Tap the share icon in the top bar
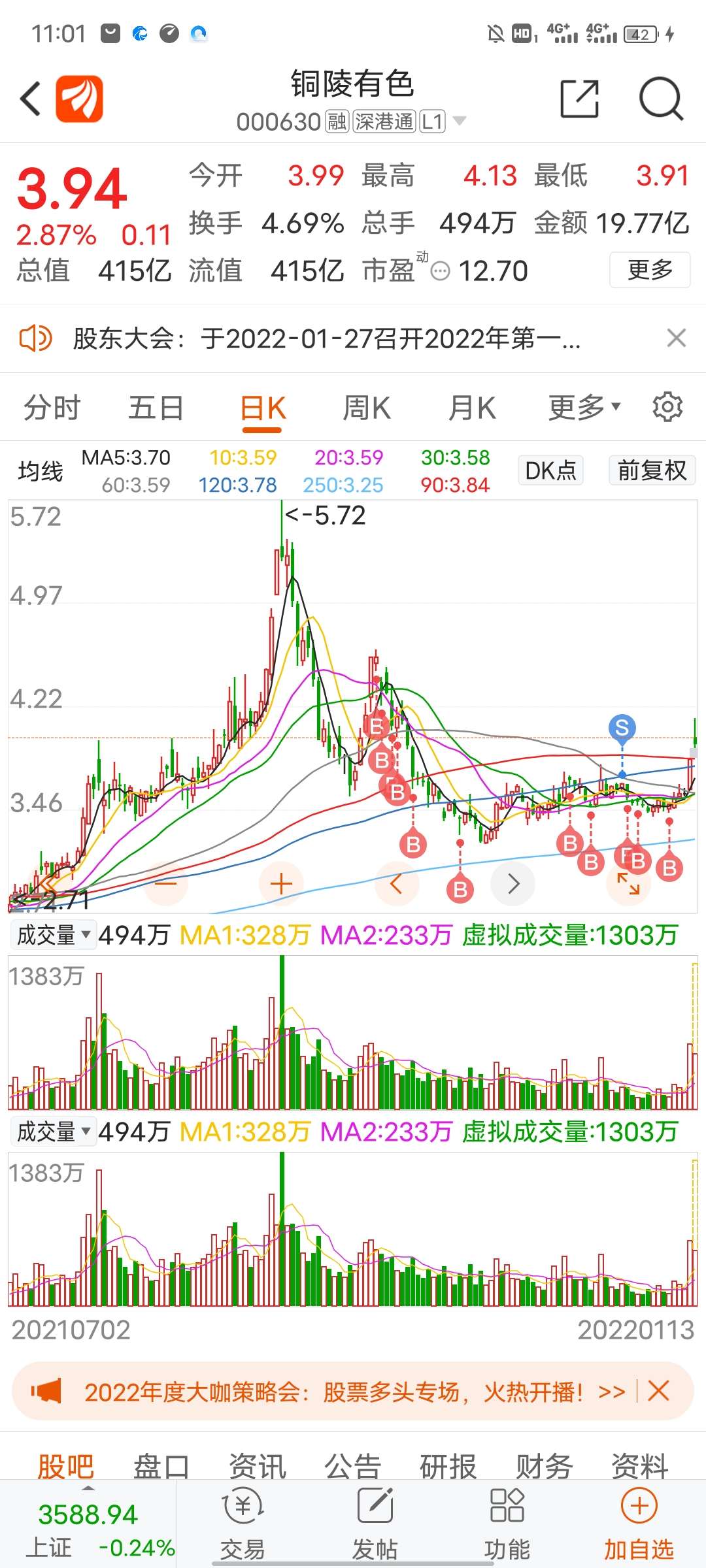 [x=580, y=98]
